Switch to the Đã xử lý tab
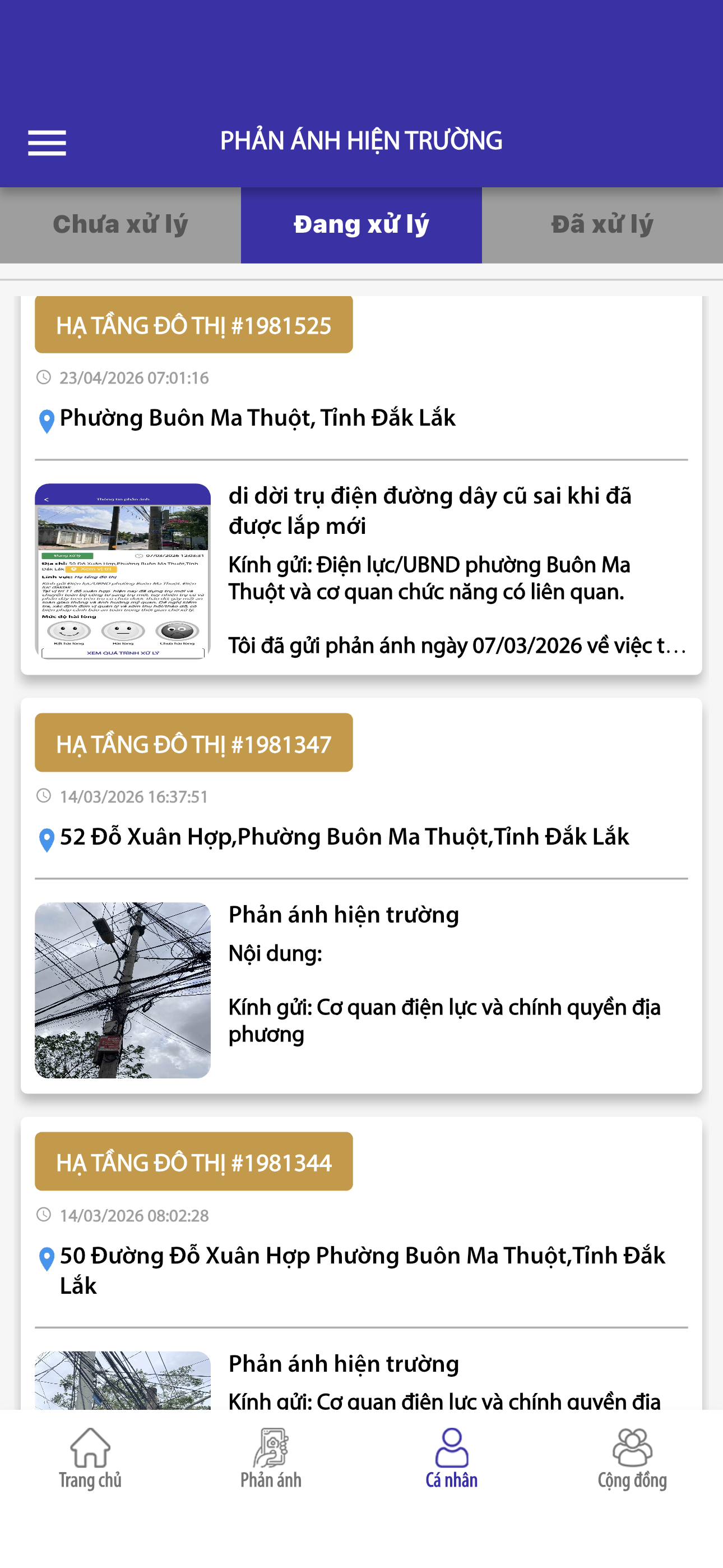 point(602,225)
